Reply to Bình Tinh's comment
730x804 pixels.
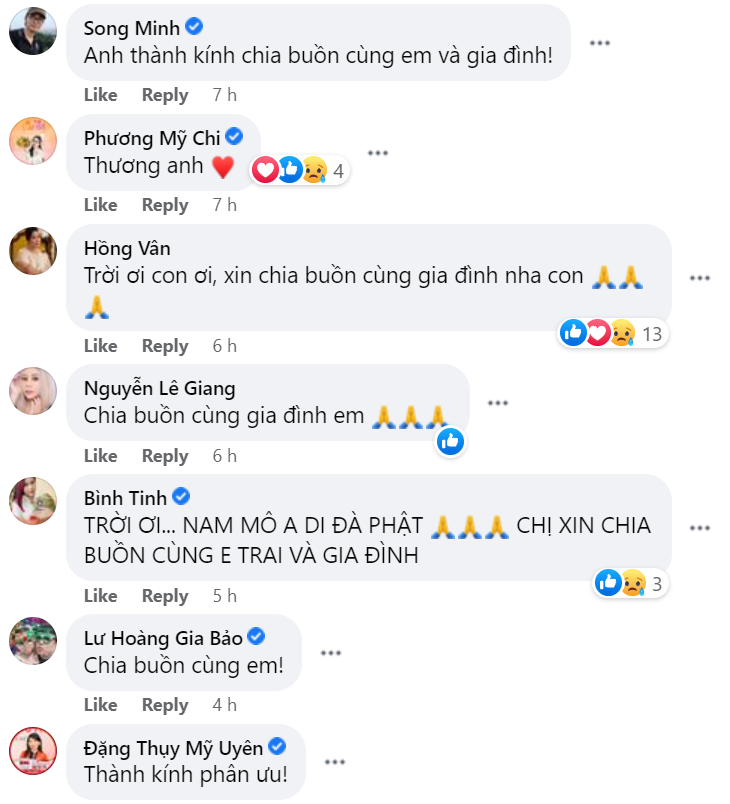pos(165,596)
